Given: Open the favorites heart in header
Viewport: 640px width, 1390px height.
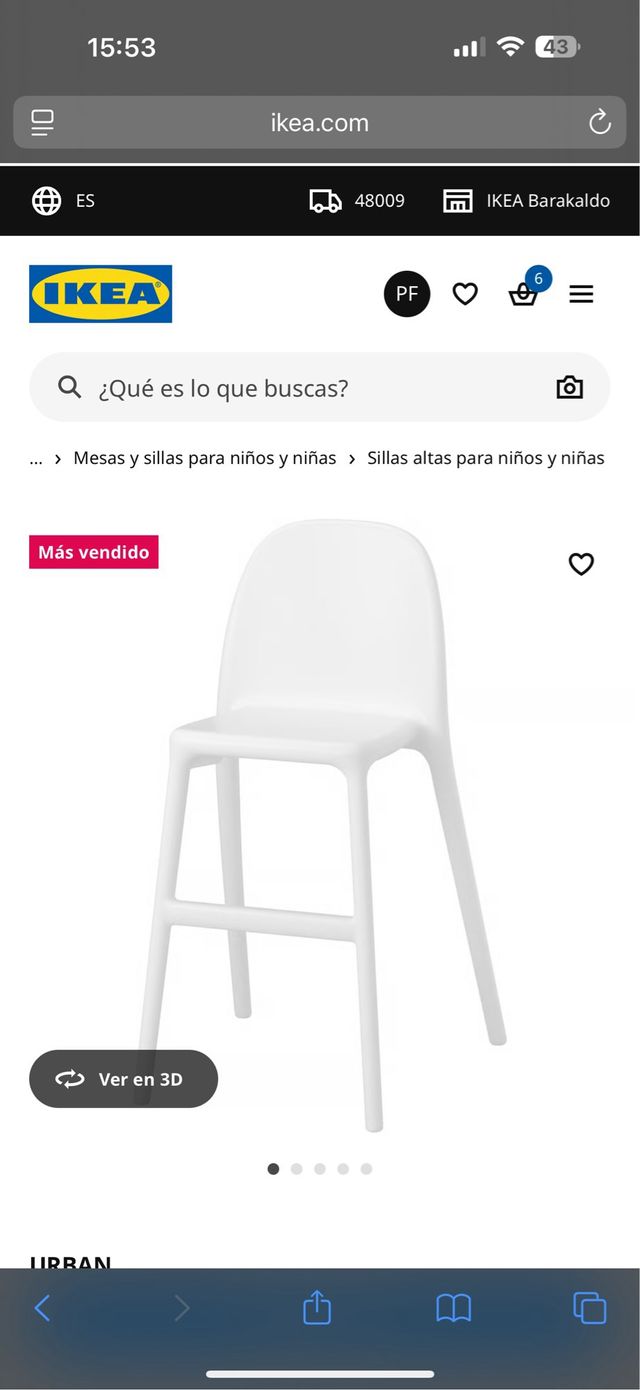Looking at the screenshot, I should 465,294.
